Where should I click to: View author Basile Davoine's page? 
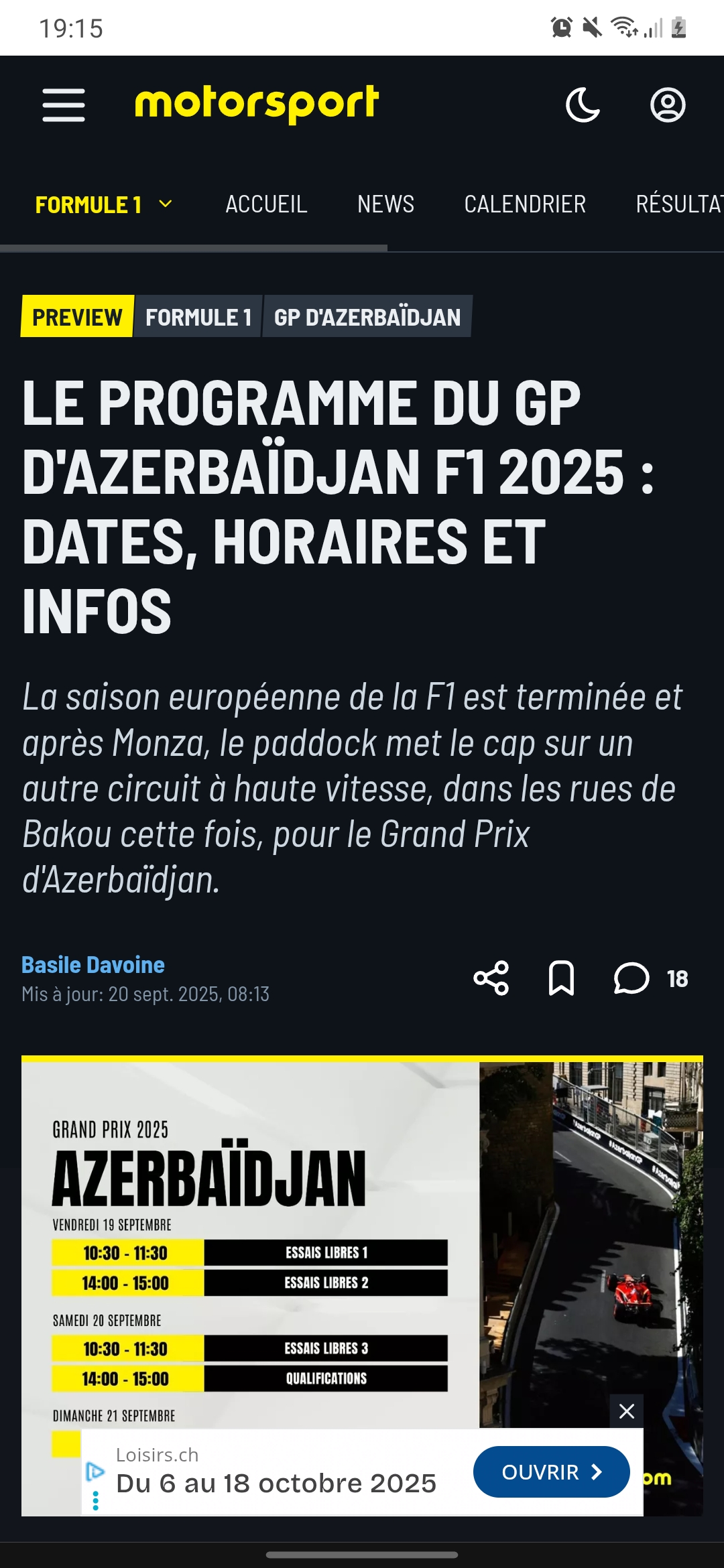click(x=93, y=965)
